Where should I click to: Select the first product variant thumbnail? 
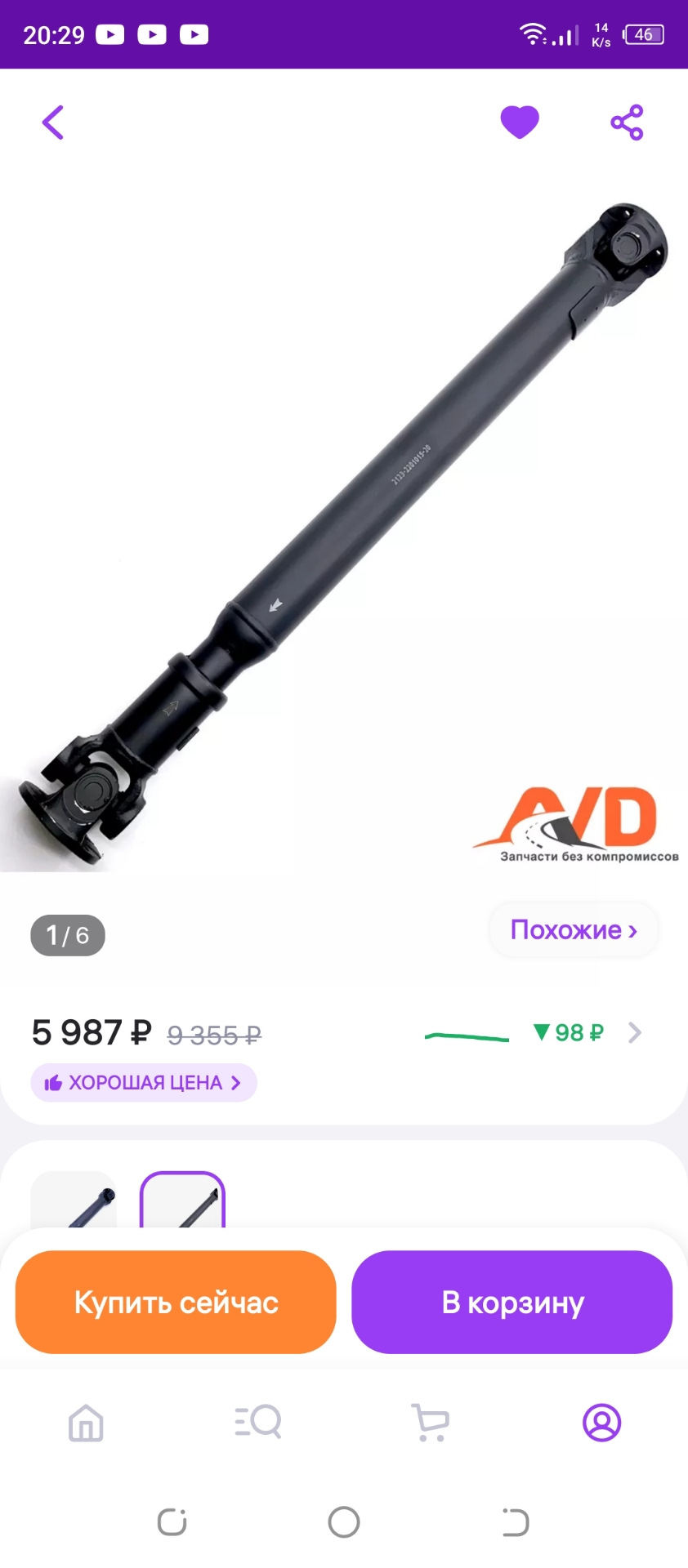[74, 1201]
